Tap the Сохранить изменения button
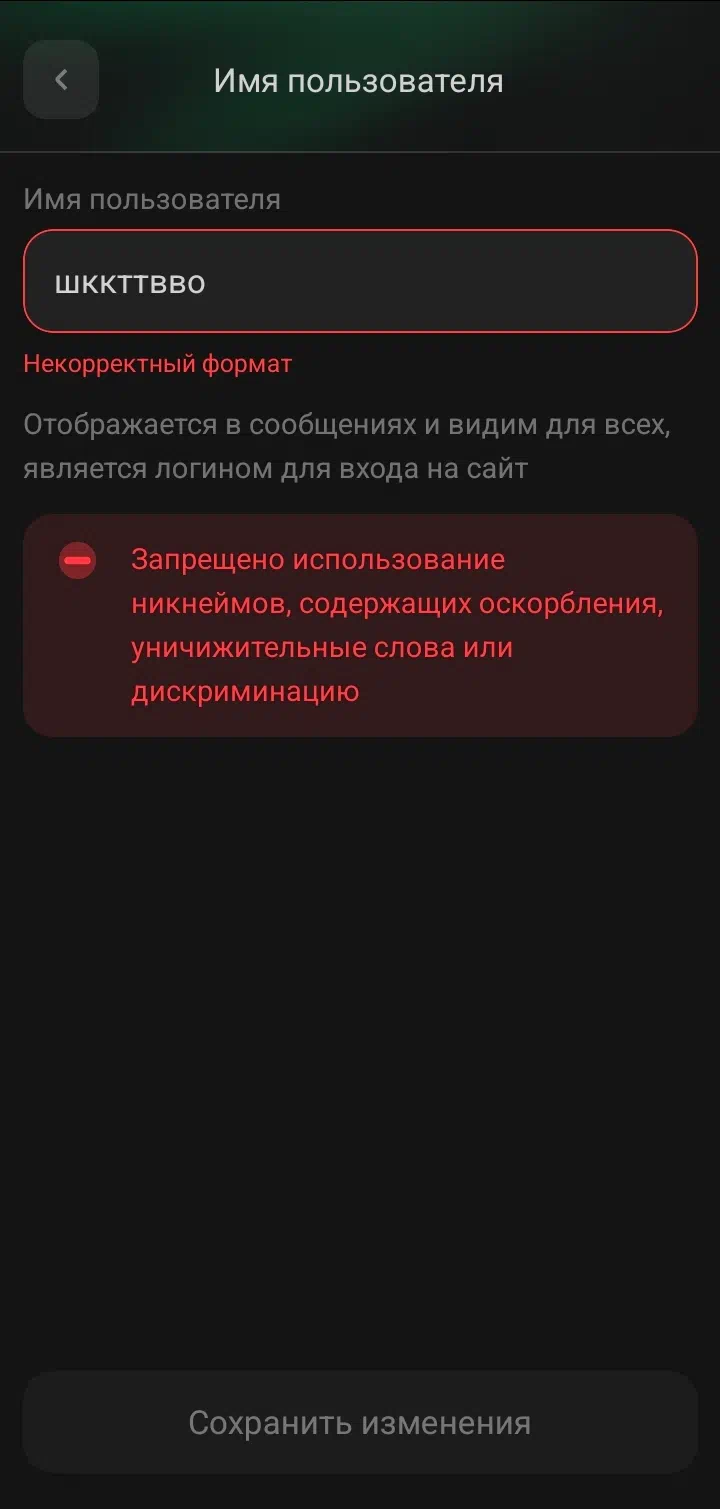 pyautogui.click(x=360, y=1422)
